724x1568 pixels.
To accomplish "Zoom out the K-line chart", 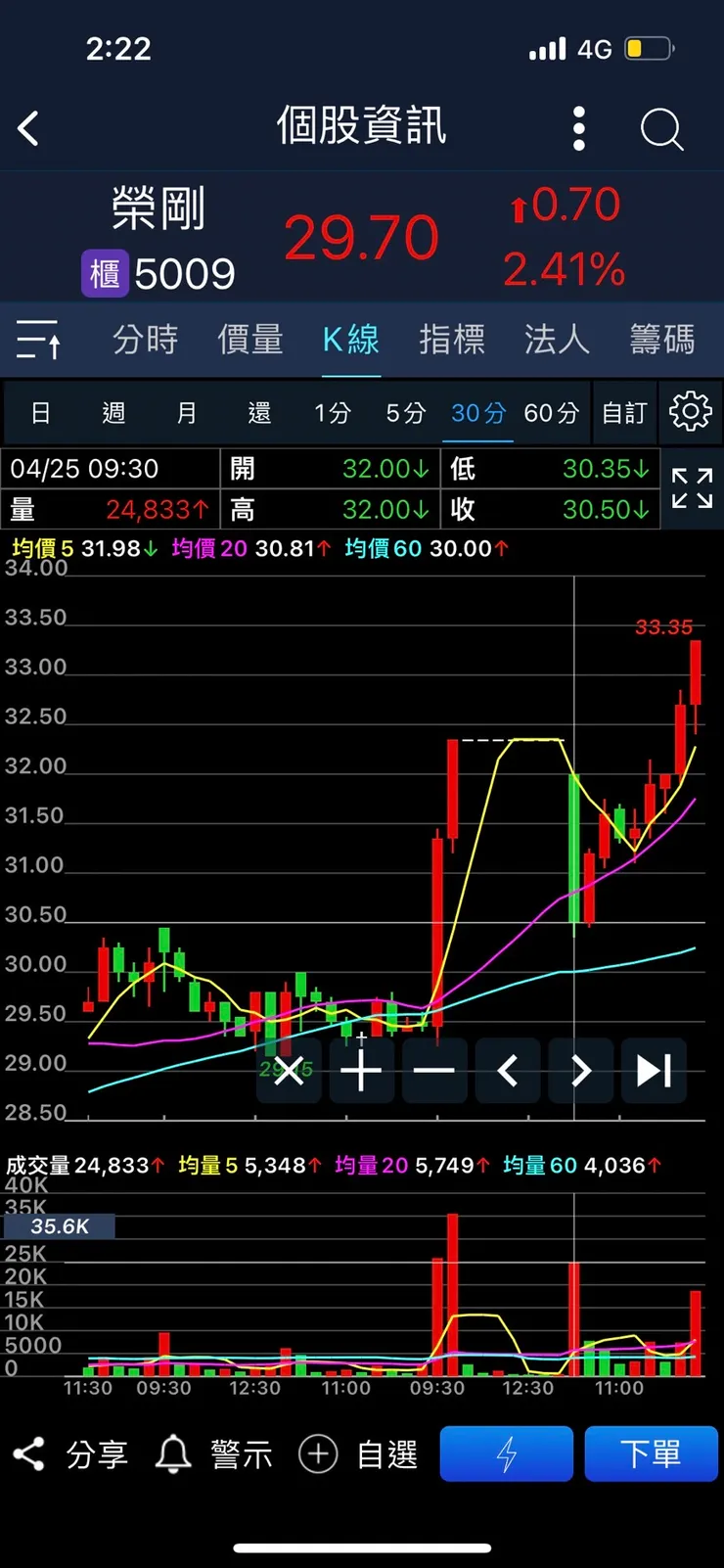I will 433,1071.
